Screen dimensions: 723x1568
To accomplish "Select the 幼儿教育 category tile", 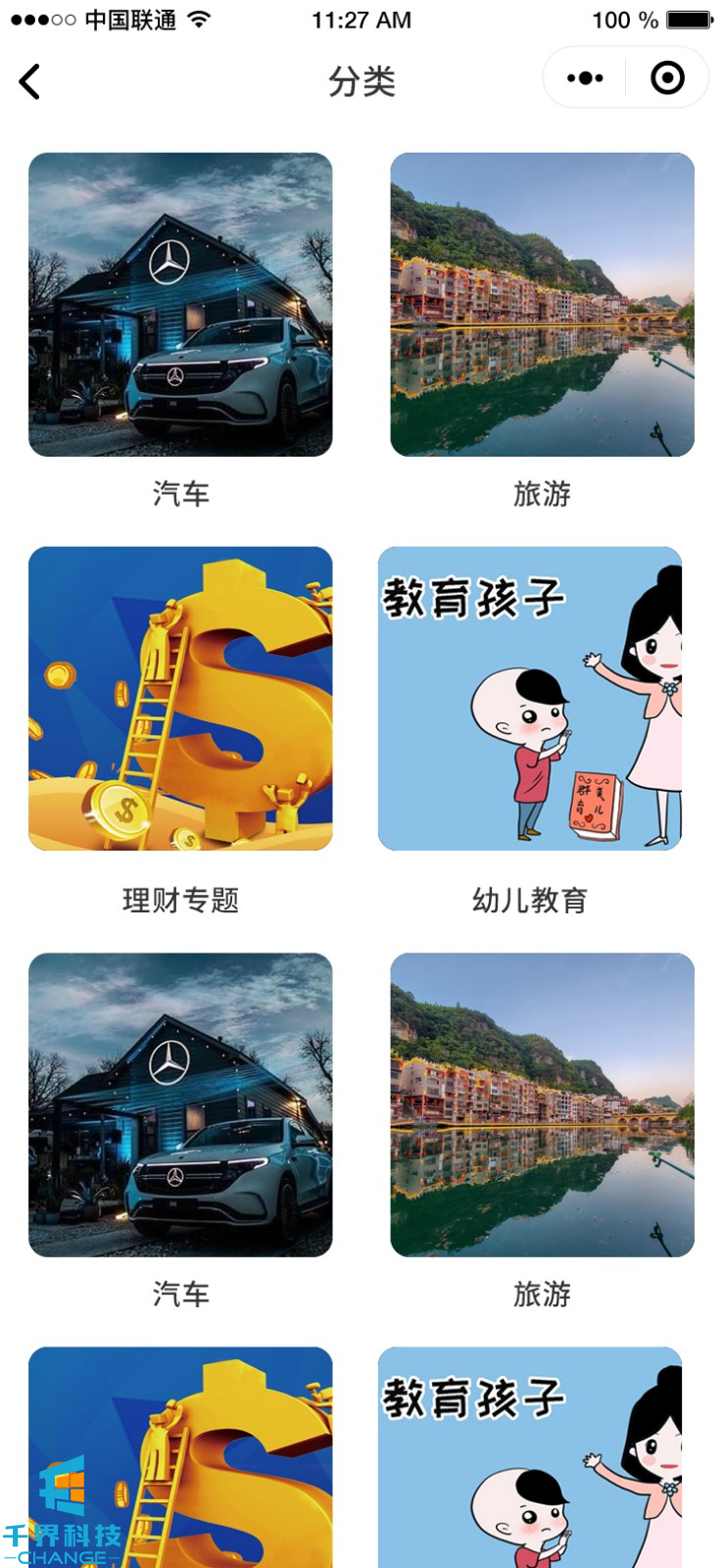I will [x=530, y=699].
